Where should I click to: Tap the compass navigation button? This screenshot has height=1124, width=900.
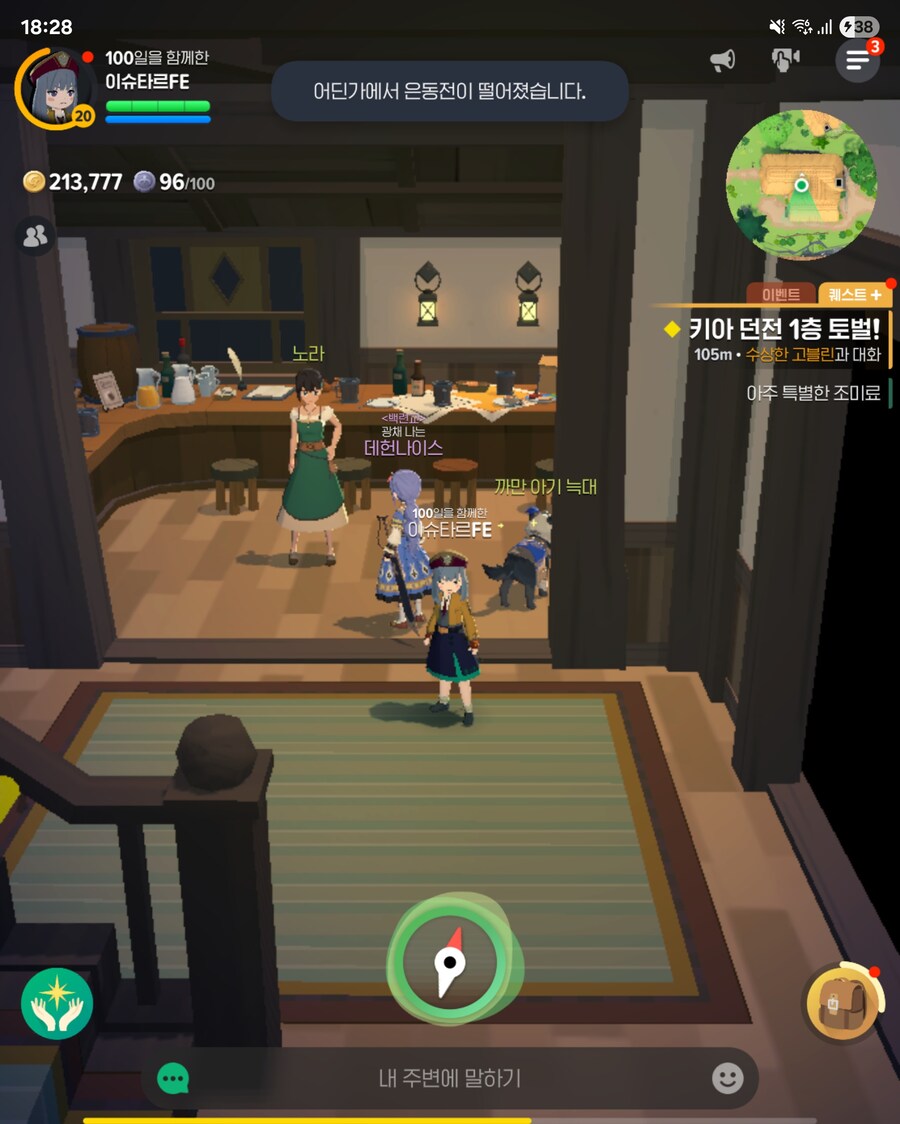[450, 961]
